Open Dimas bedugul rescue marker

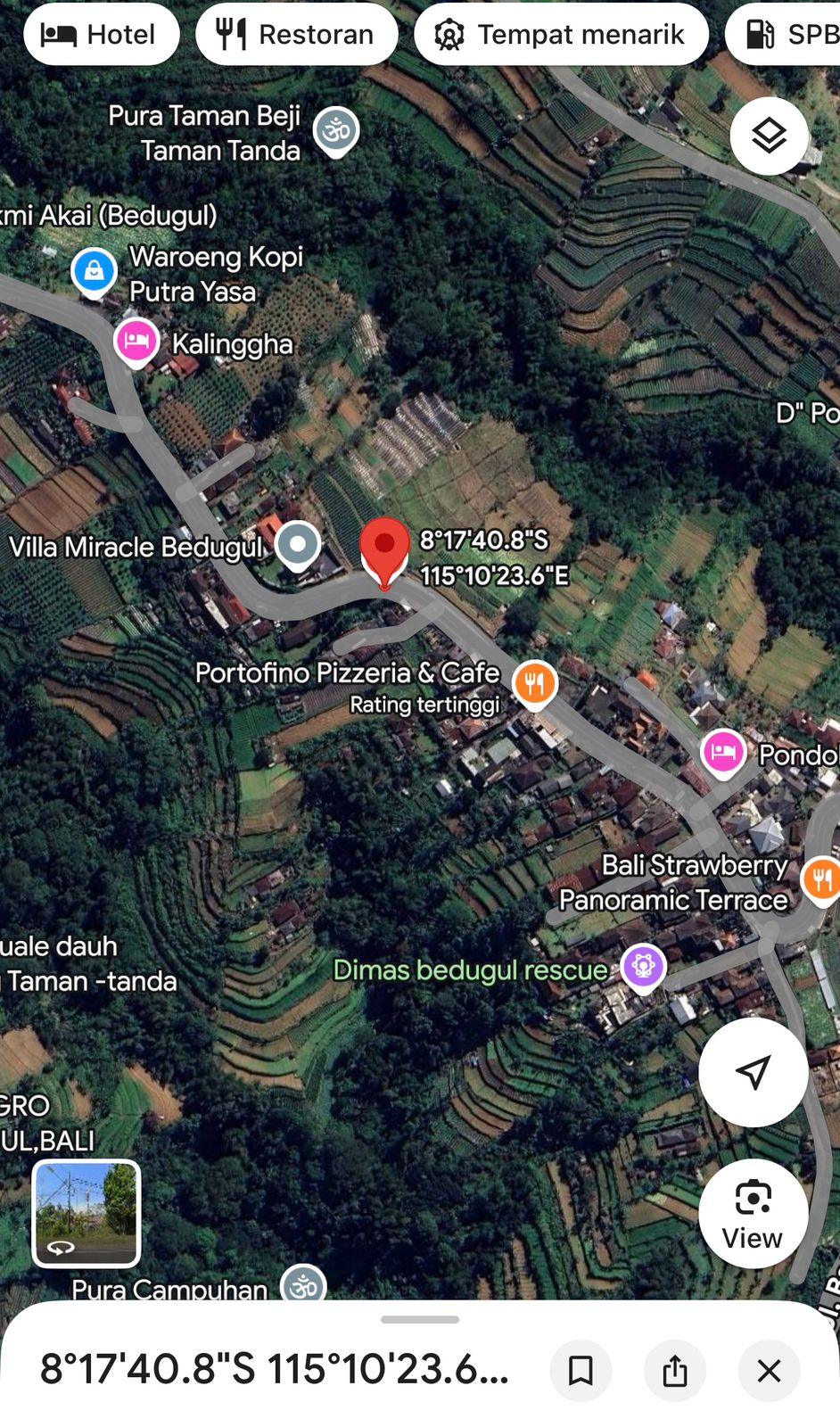click(643, 966)
